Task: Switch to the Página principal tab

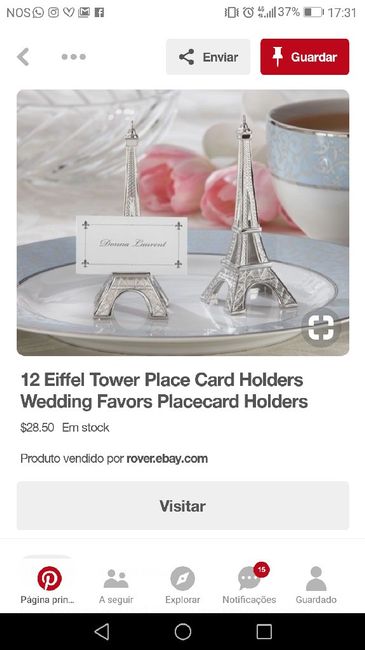Action: (x=49, y=585)
